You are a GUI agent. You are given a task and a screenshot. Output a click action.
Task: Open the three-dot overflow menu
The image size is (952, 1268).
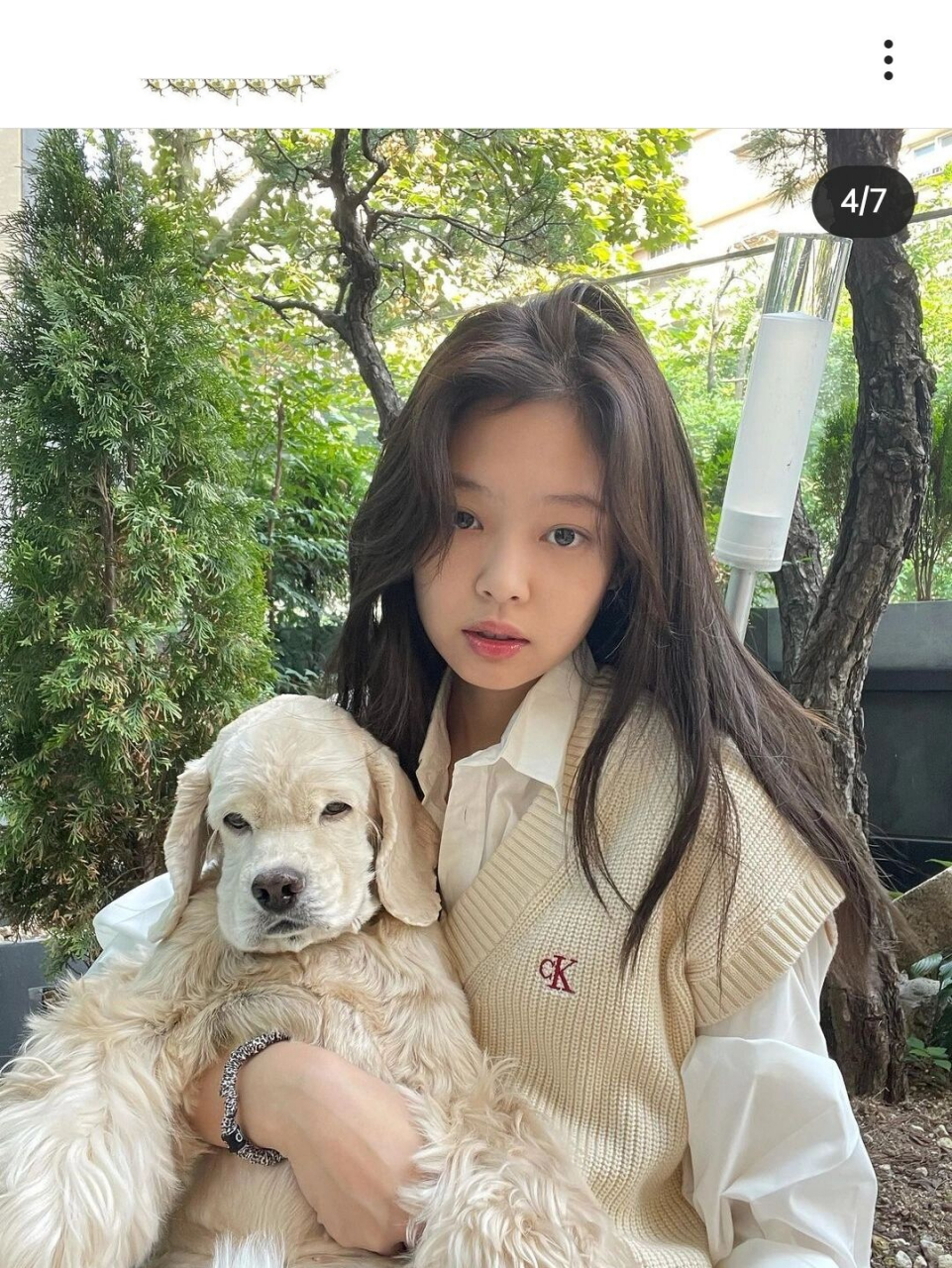(x=888, y=60)
